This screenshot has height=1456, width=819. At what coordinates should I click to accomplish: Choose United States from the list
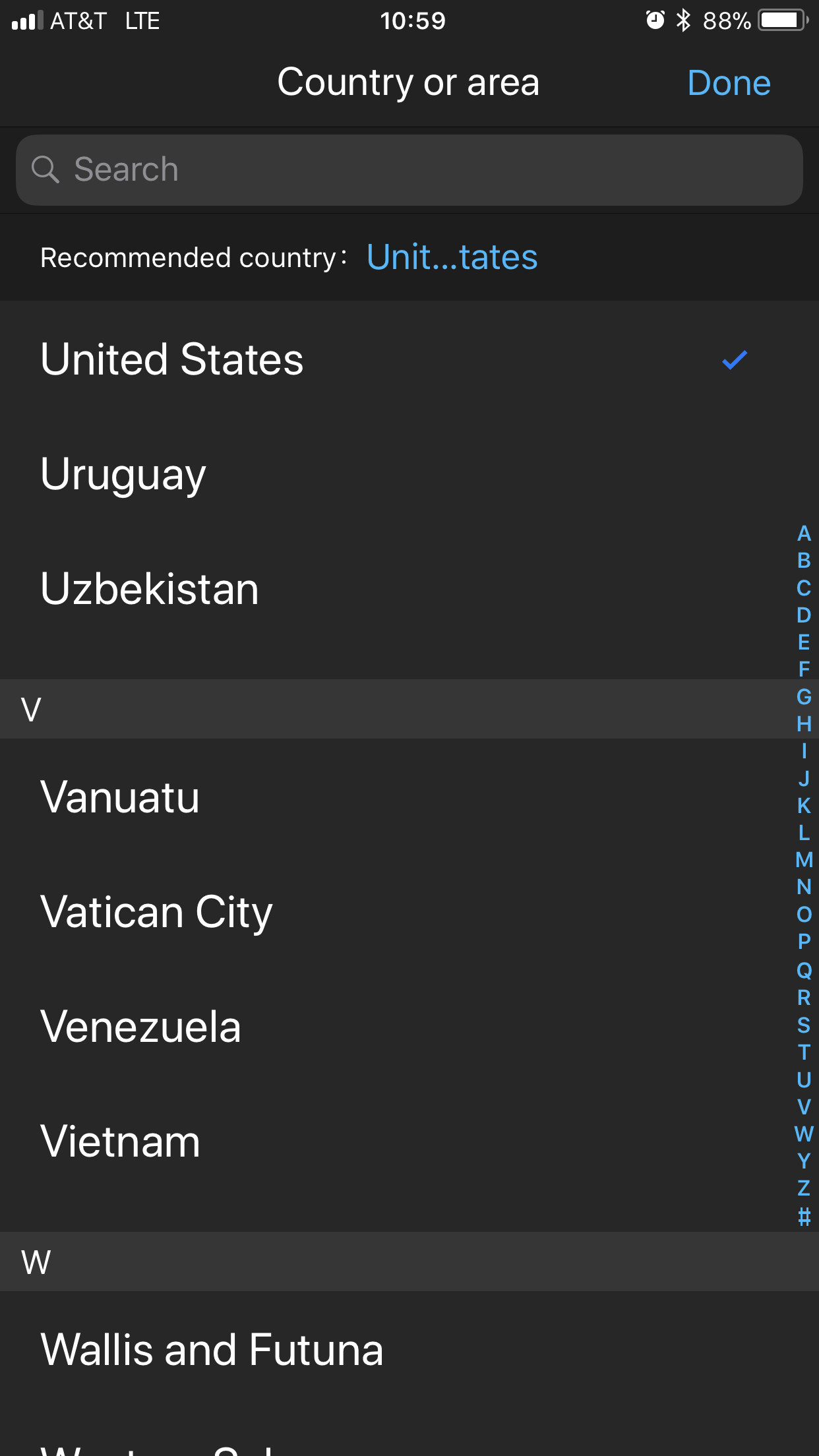click(409, 359)
